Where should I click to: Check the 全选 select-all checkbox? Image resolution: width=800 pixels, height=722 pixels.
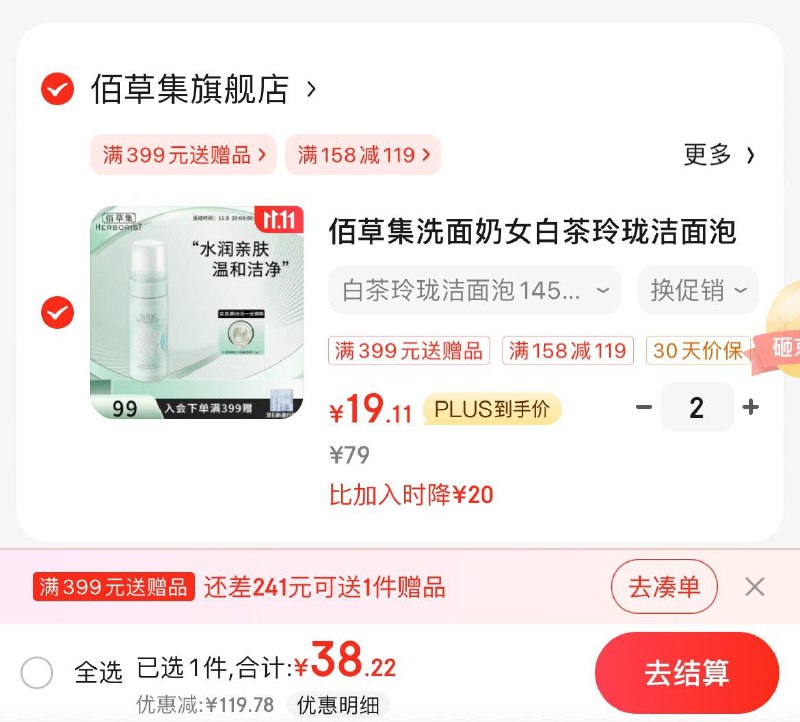(37, 673)
